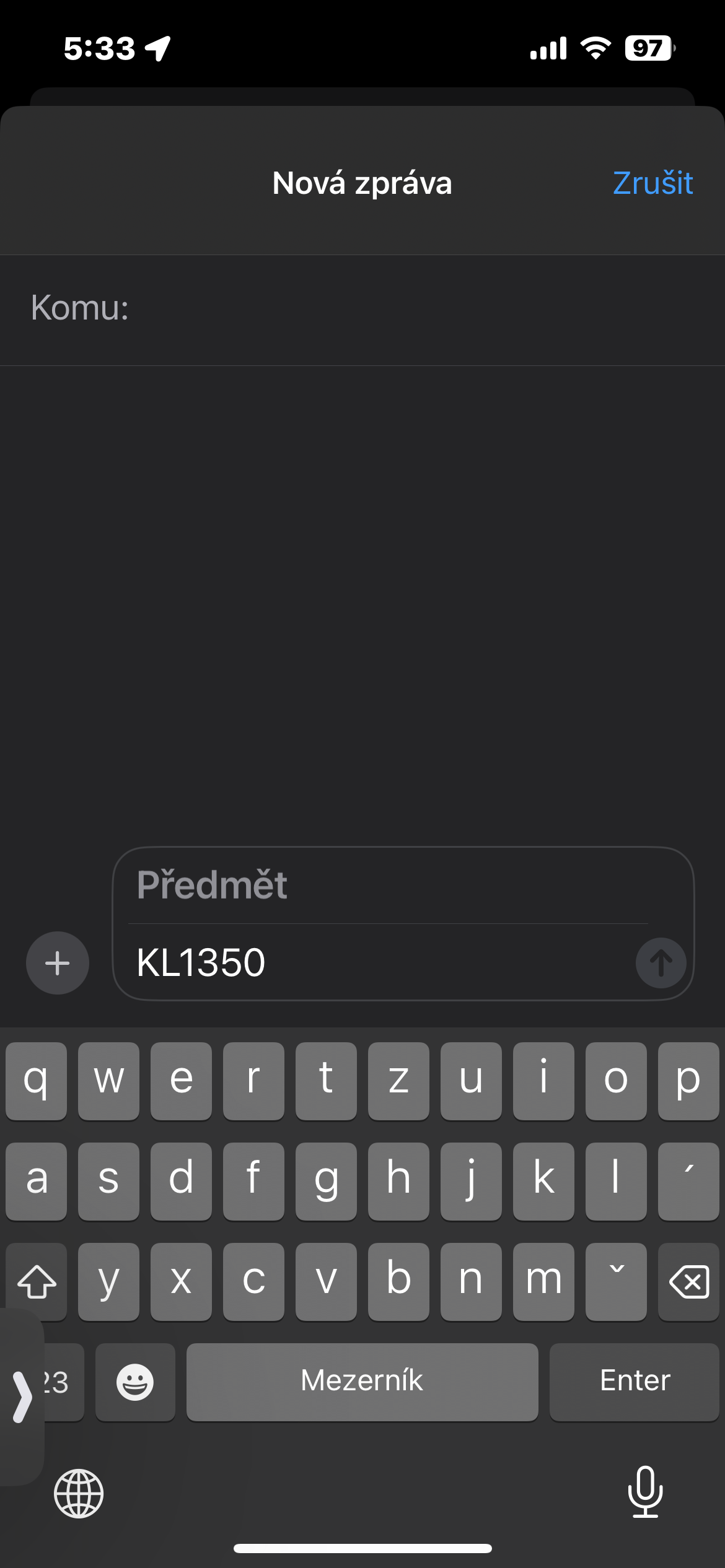Viewport: 725px width, 1568px height.
Task: Tap the Mezerník space bar
Action: [x=362, y=1381]
